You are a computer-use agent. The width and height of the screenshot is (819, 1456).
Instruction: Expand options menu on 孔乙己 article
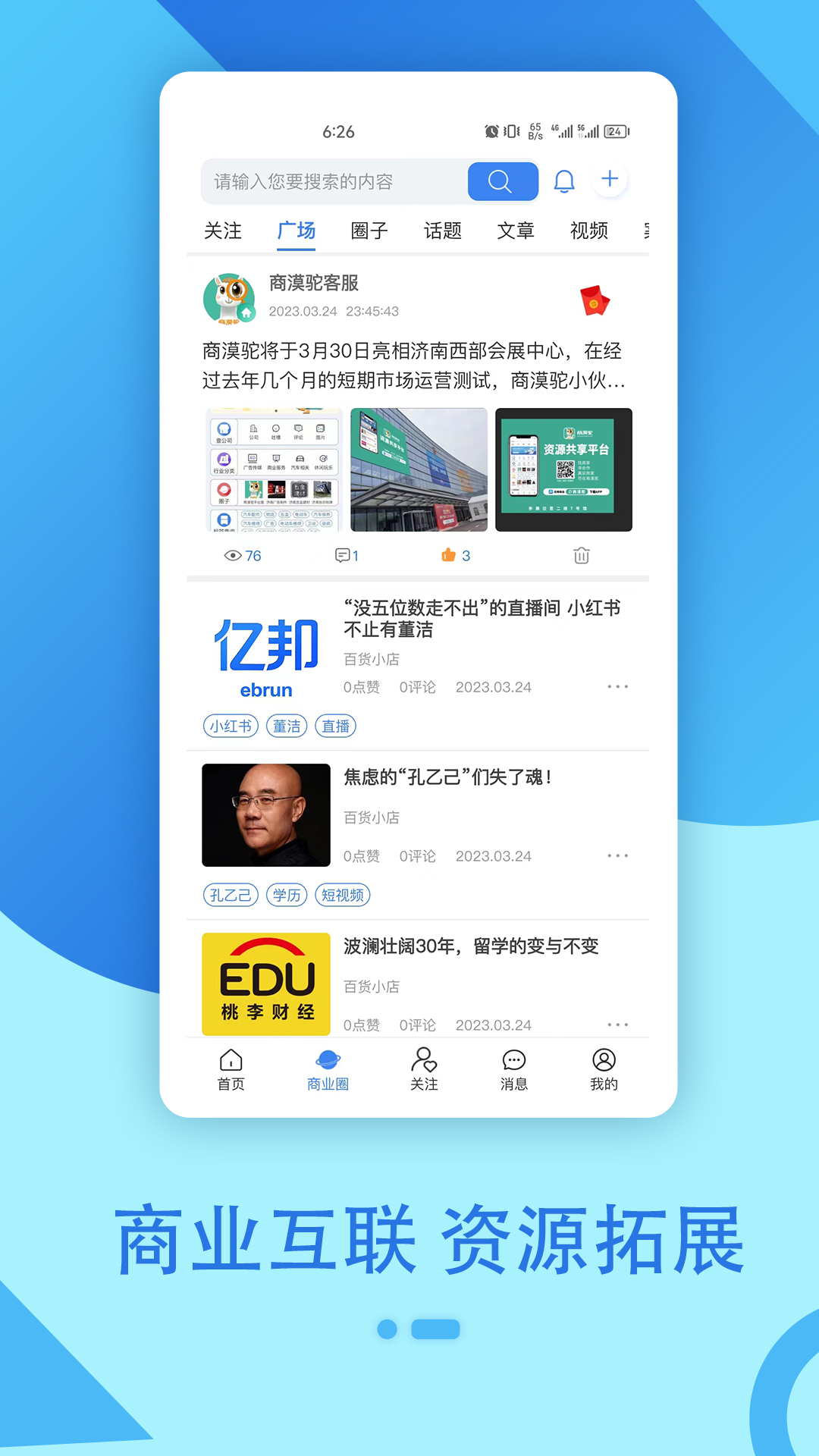618,855
